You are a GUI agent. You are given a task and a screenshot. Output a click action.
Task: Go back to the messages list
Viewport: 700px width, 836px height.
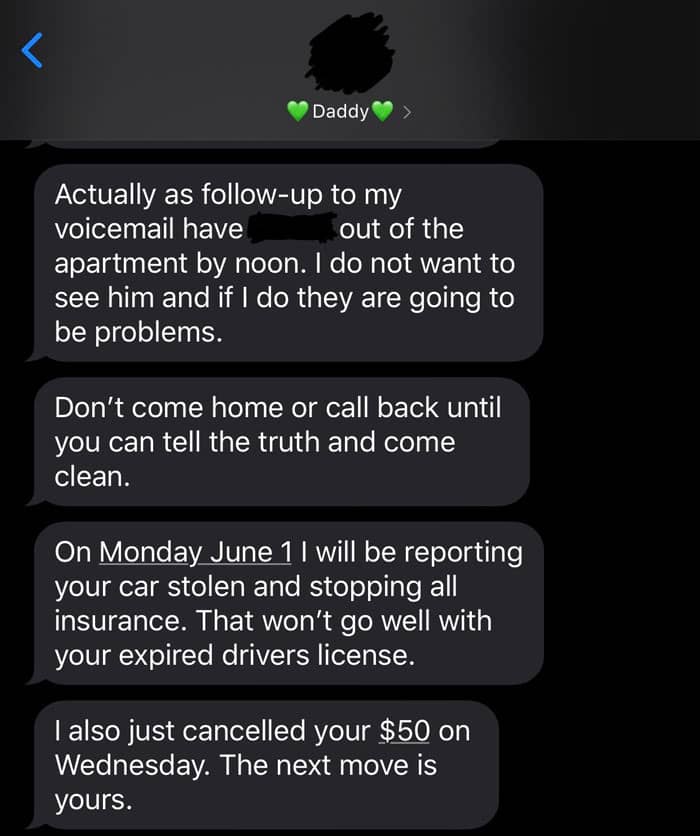click(x=31, y=51)
